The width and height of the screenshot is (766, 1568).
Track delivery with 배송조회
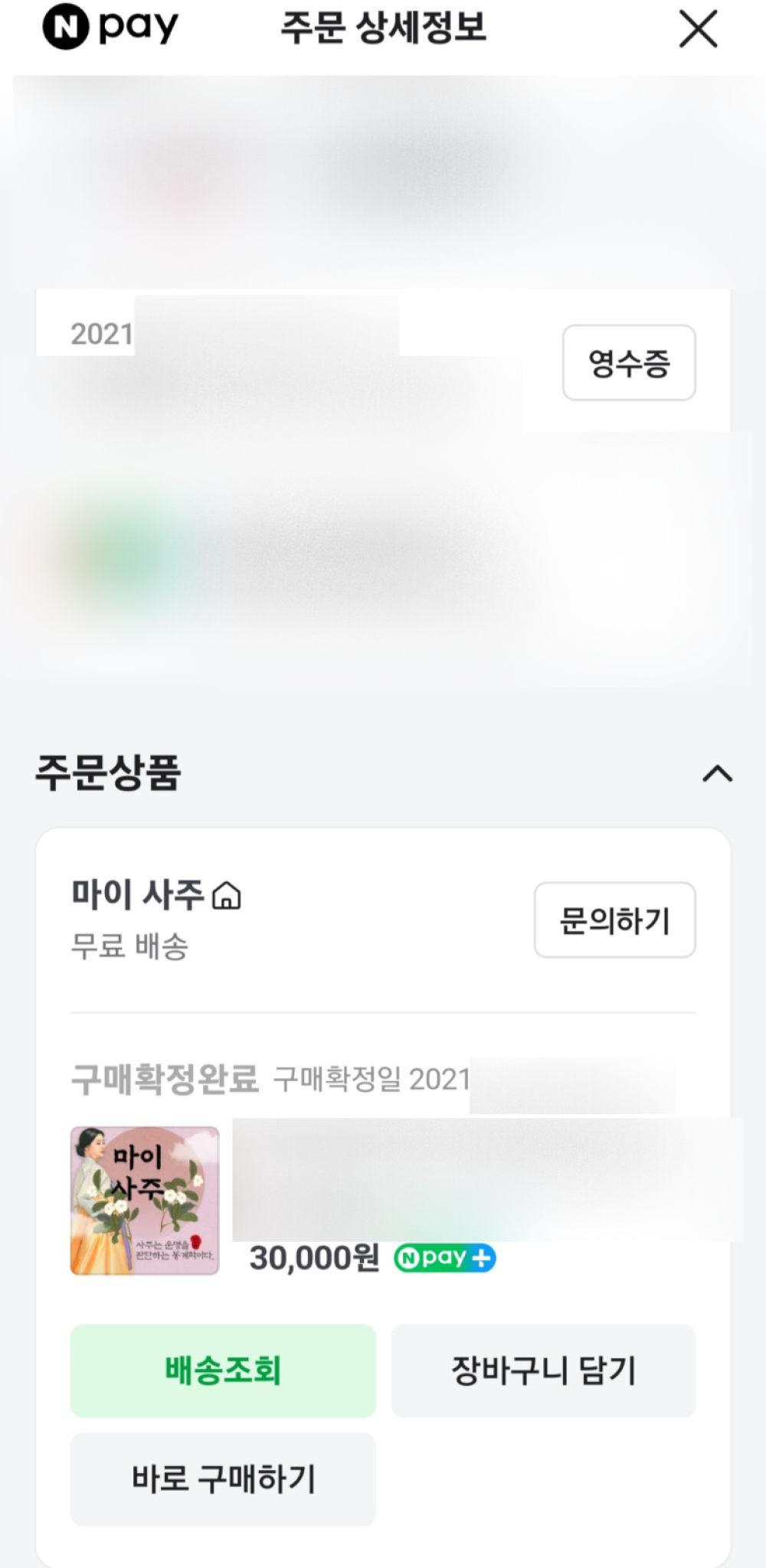tap(223, 1370)
